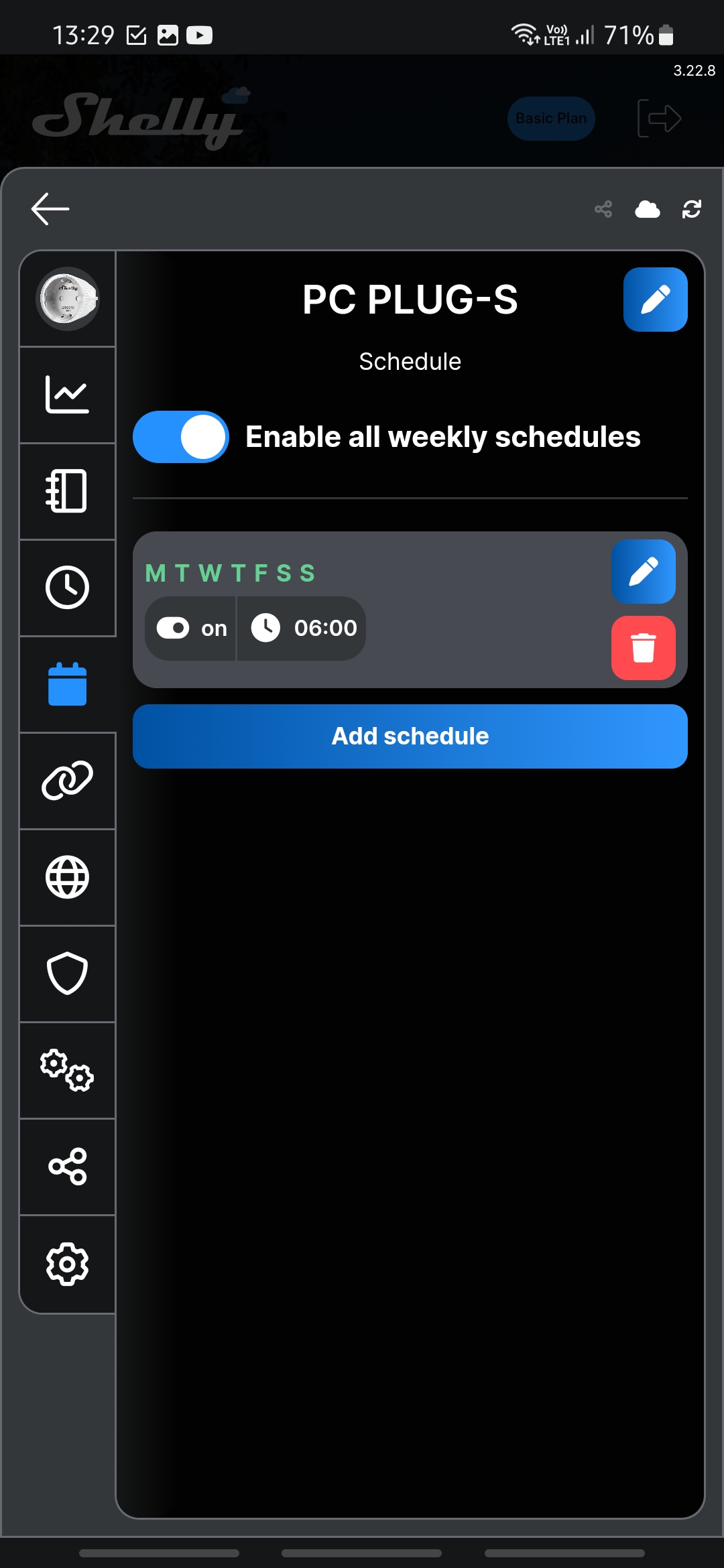Tap the cloud status icon
Viewport: 724px width, 1568px height.
coord(647,209)
